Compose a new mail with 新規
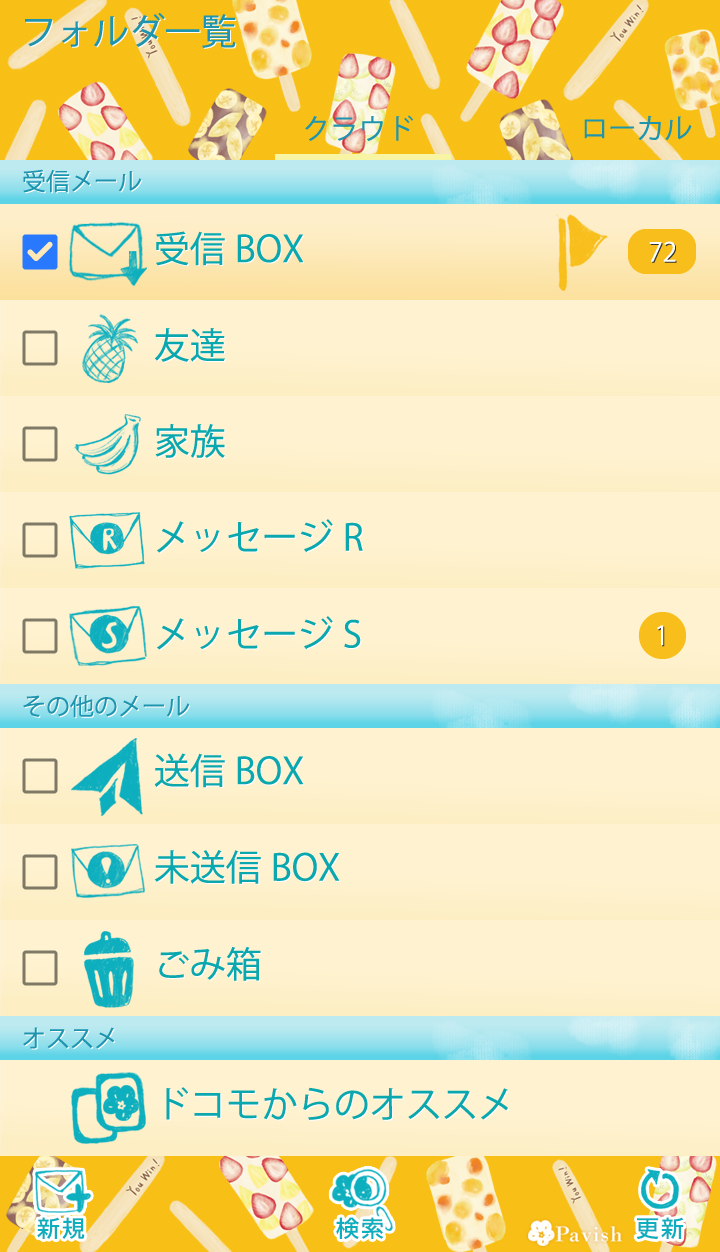720x1252 pixels. [61, 1204]
